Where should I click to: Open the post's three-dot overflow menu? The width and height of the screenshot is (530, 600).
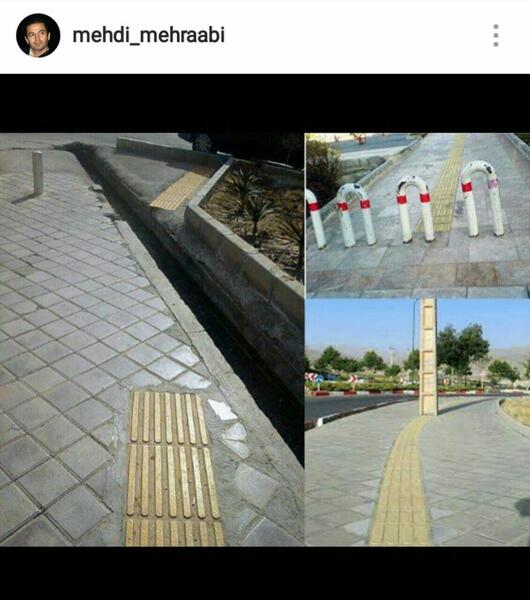pos(496,36)
